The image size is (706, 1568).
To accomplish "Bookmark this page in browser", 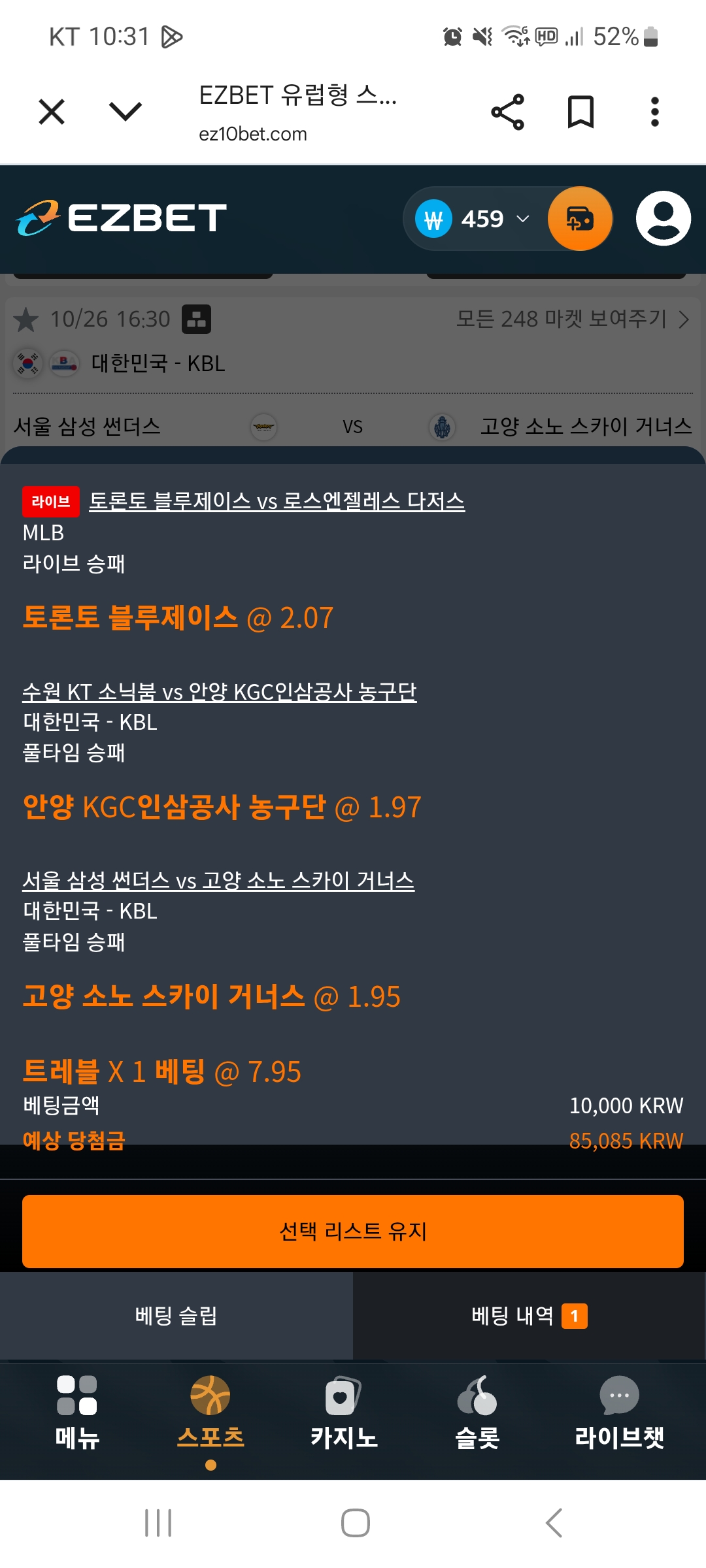I will point(580,112).
